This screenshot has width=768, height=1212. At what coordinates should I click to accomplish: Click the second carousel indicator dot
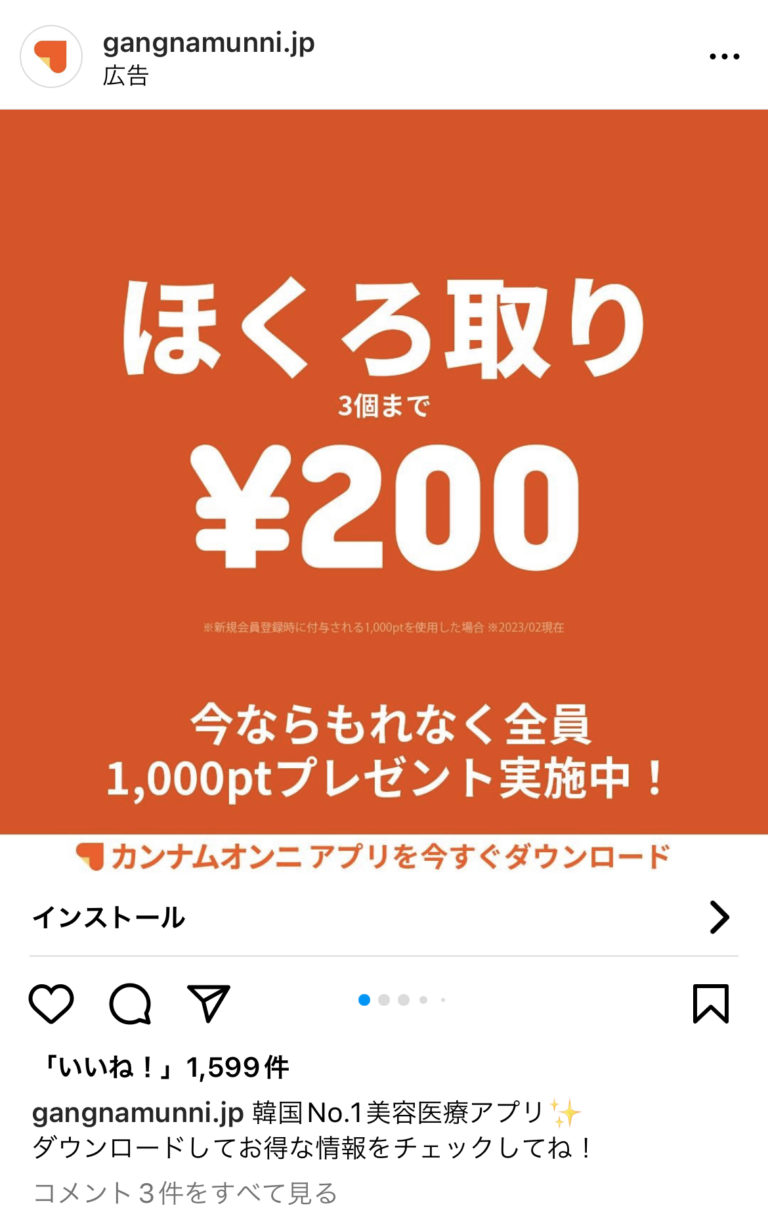tap(384, 997)
